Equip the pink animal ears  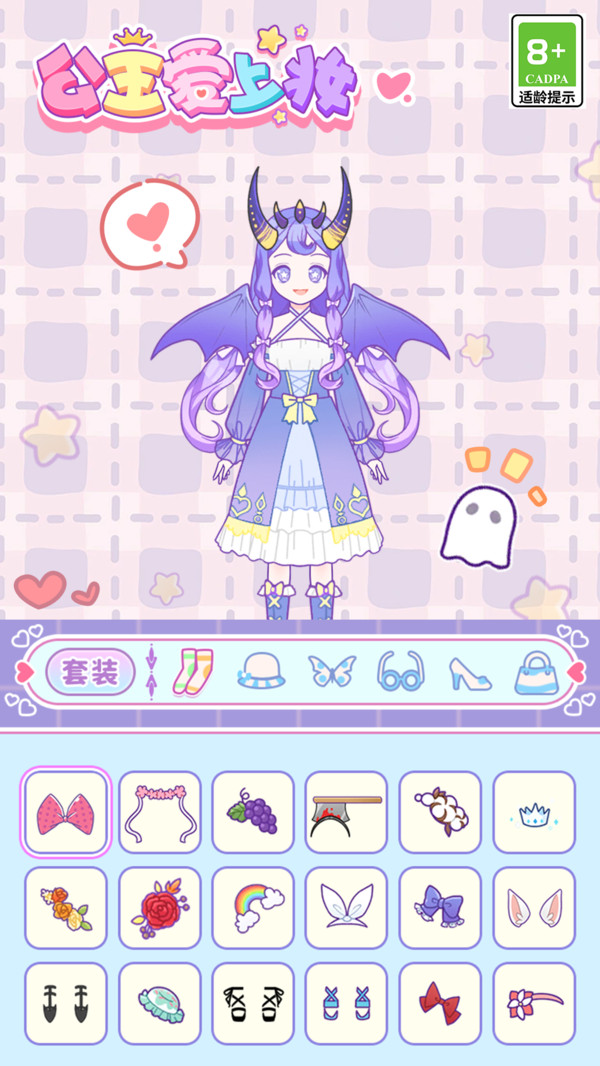(533, 907)
